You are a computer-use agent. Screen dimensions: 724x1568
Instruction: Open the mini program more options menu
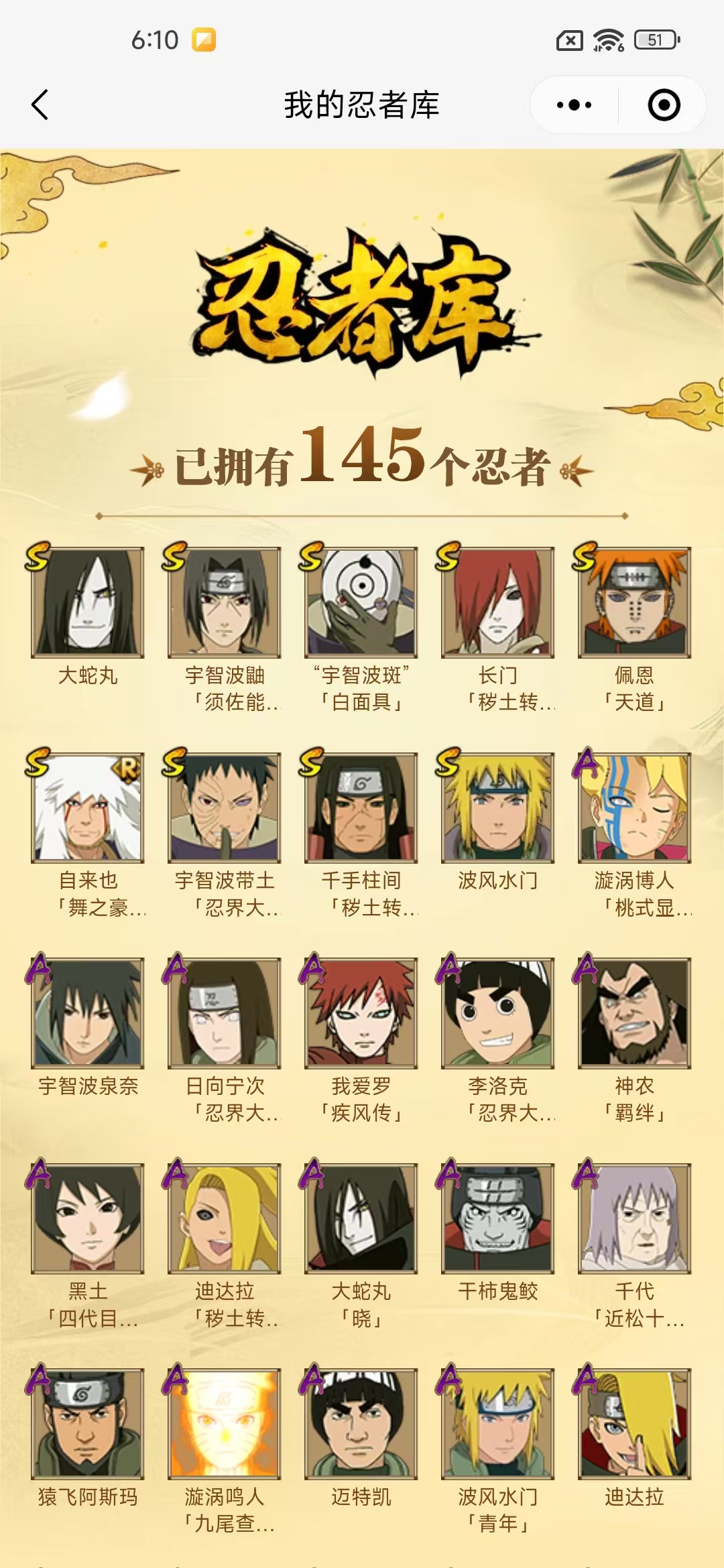574,105
